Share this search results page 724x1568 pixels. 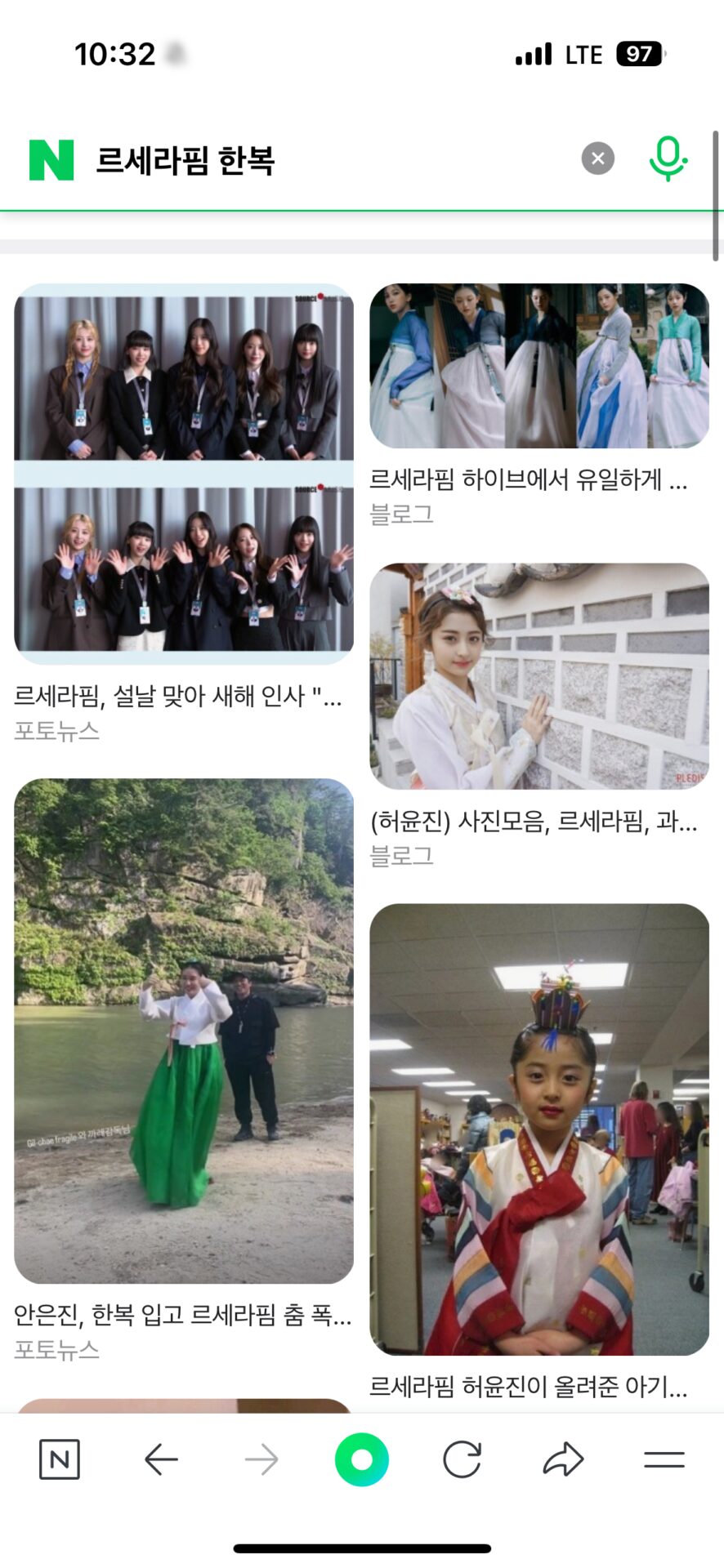pyautogui.click(x=563, y=1459)
